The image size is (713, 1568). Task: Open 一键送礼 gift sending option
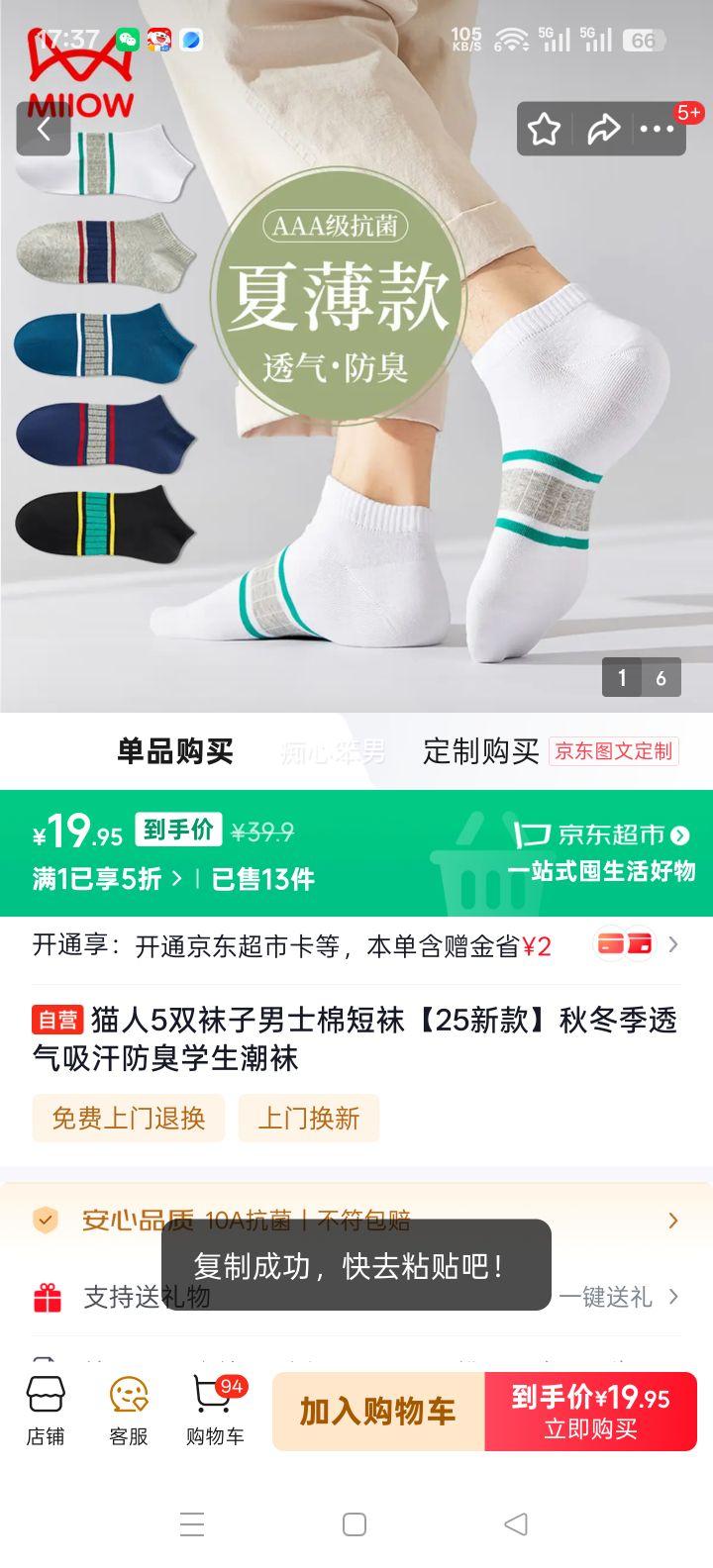tap(605, 1297)
